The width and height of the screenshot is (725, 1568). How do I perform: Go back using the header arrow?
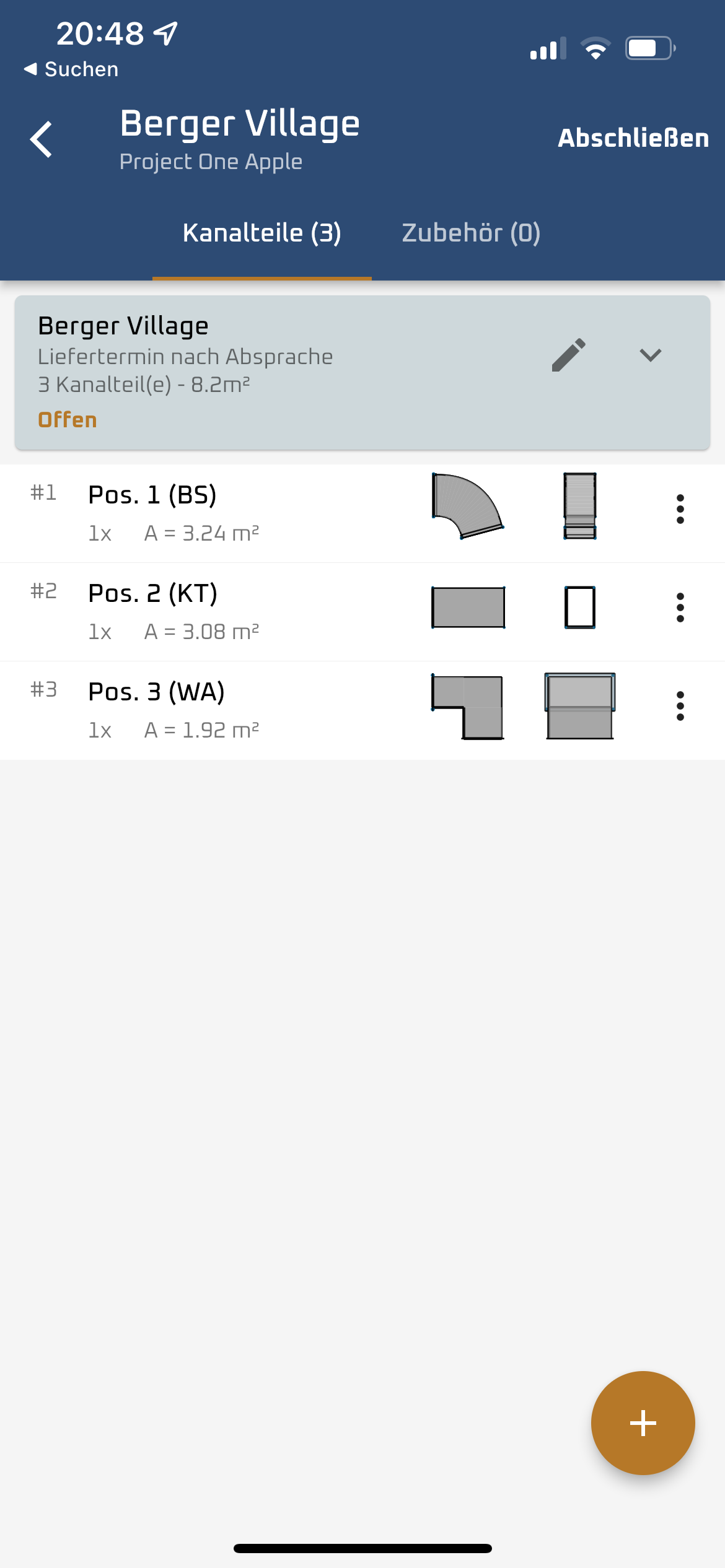click(x=41, y=139)
